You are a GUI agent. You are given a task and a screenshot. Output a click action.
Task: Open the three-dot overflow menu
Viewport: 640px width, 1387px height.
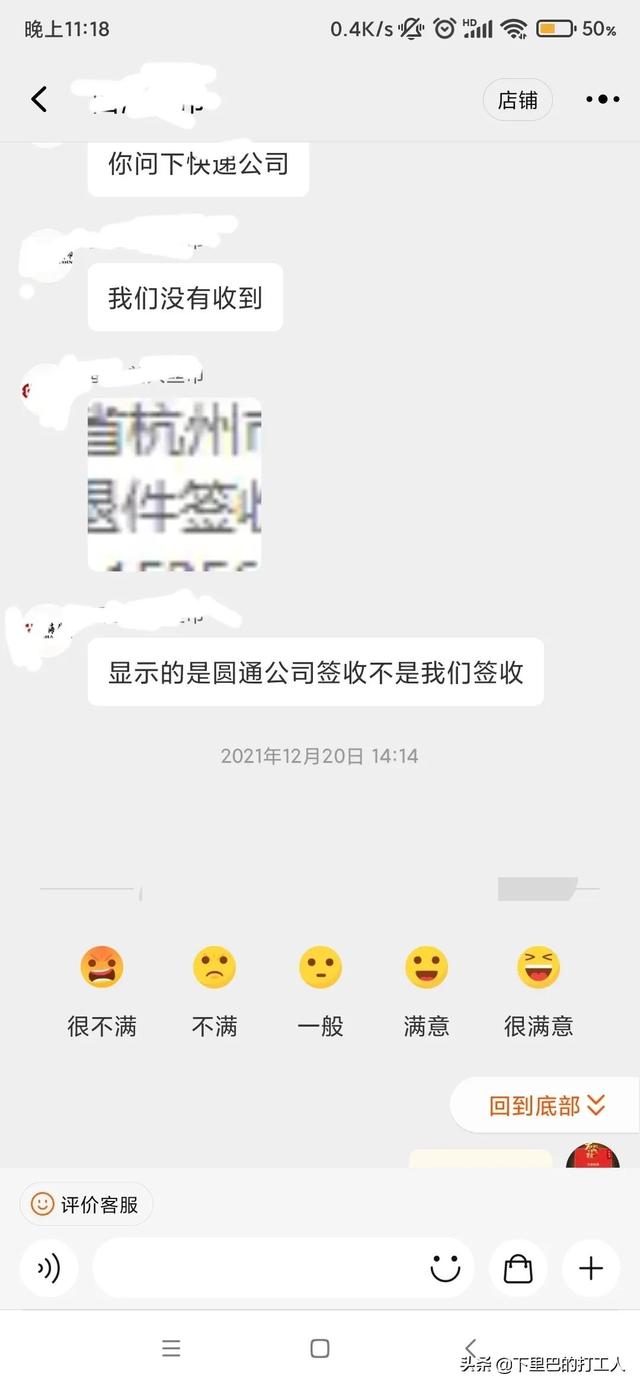[x=602, y=99]
